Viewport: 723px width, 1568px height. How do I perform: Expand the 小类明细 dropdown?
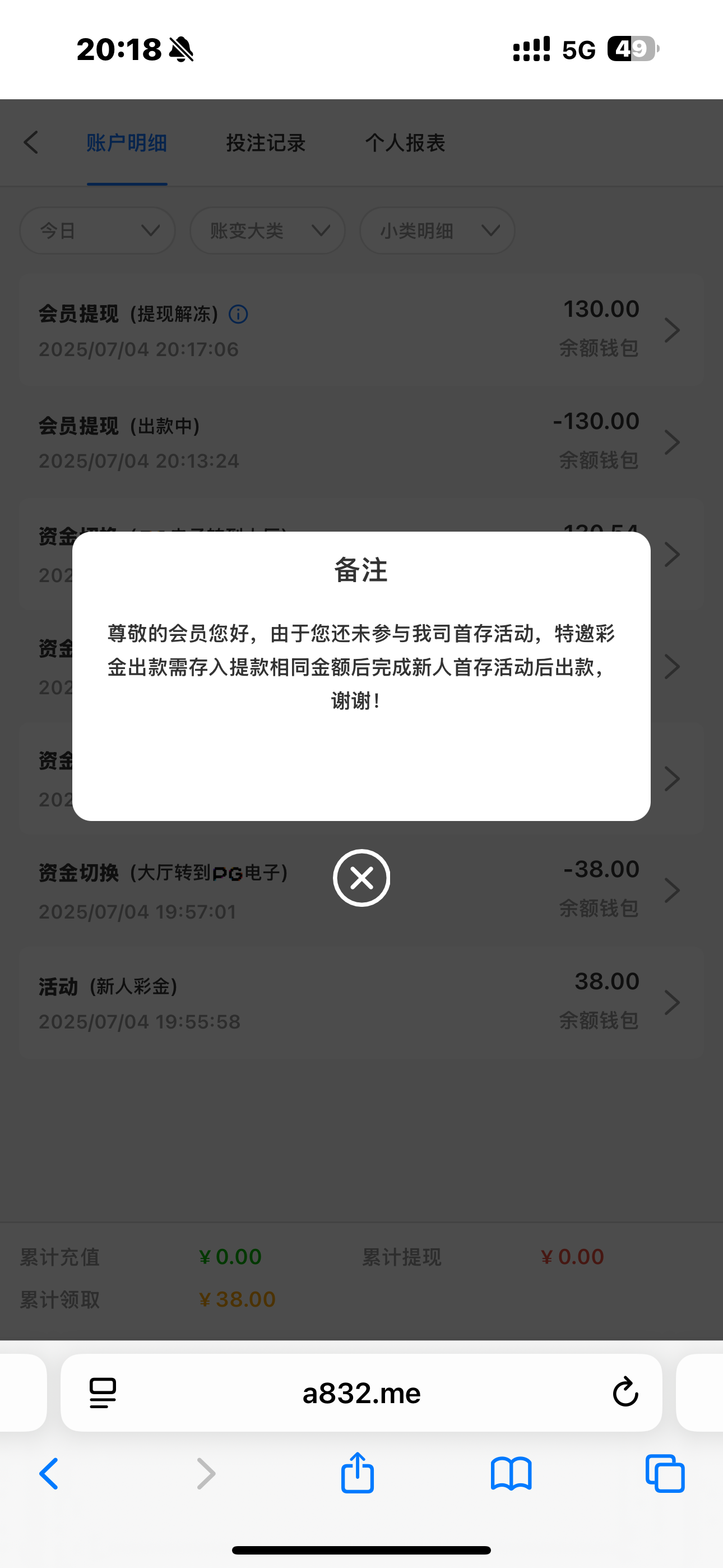tap(438, 230)
